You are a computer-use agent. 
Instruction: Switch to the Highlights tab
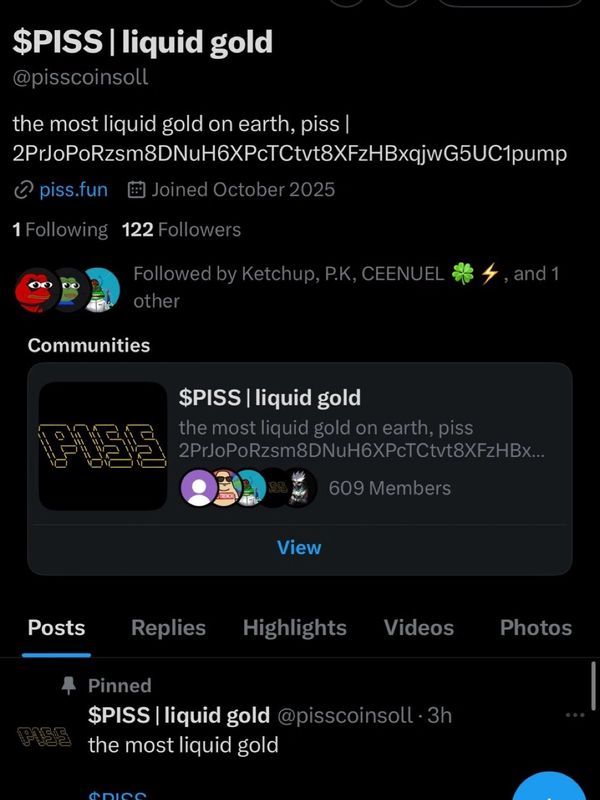[294, 628]
